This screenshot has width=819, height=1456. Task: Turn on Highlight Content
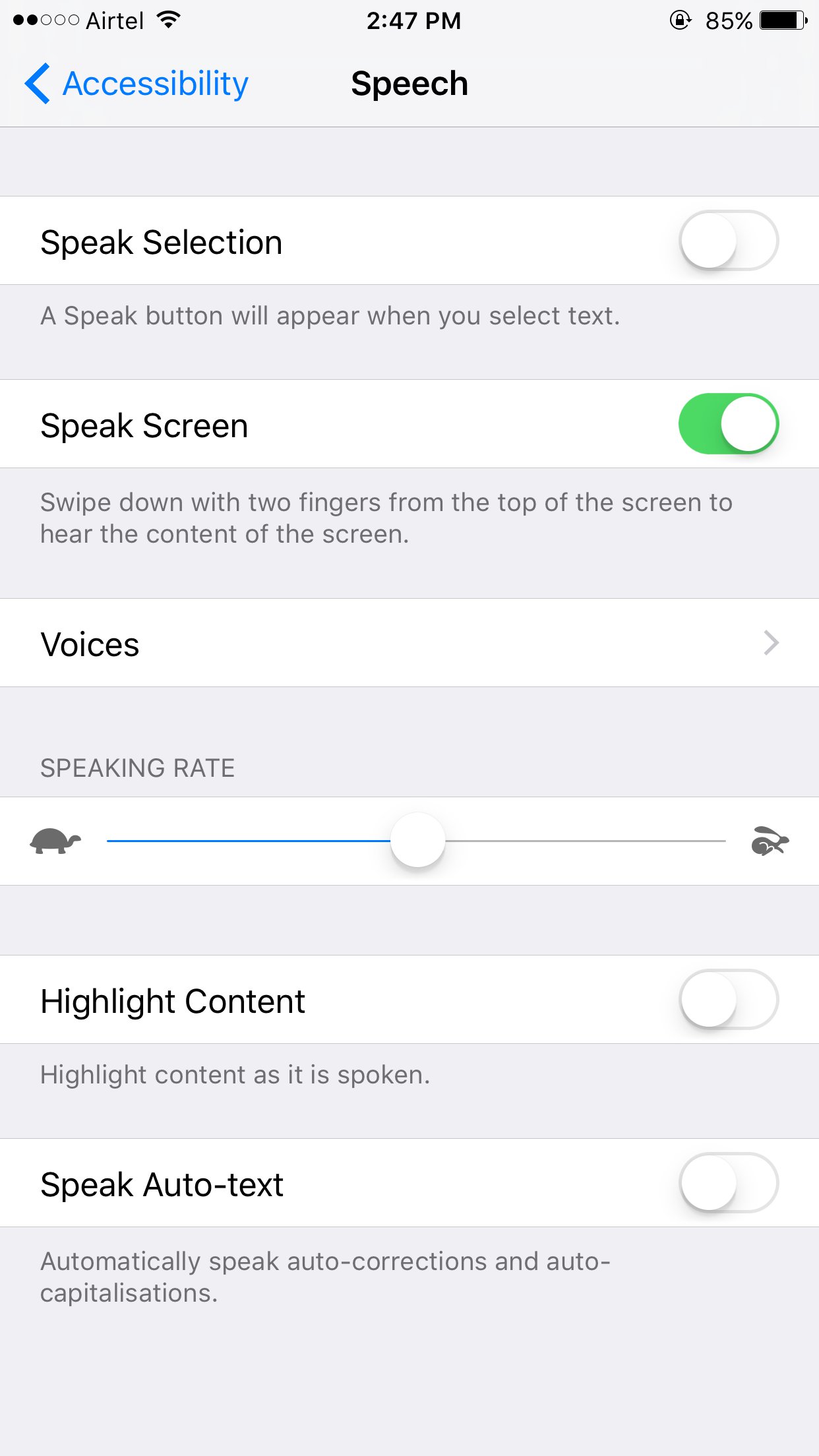point(729,1000)
